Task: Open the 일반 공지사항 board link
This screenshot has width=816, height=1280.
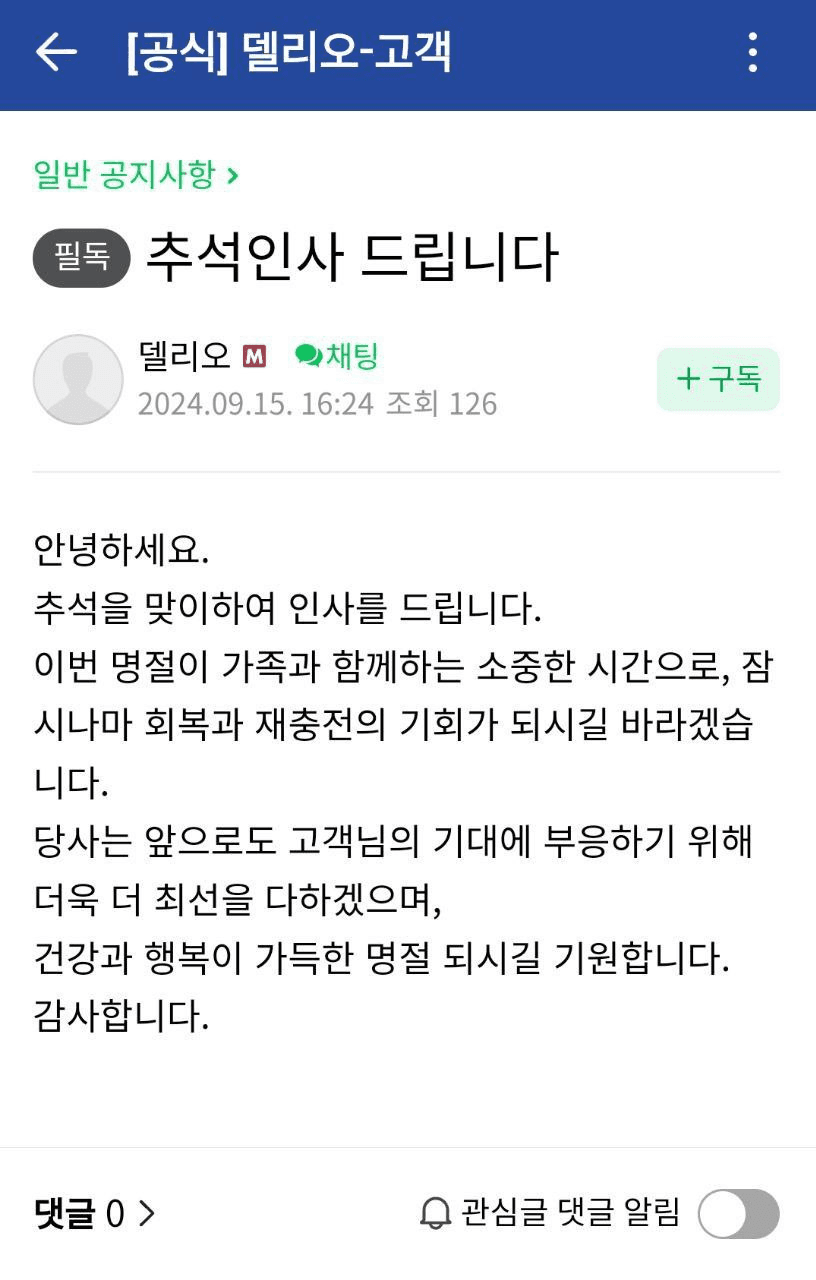Action: [x=135, y=175]
